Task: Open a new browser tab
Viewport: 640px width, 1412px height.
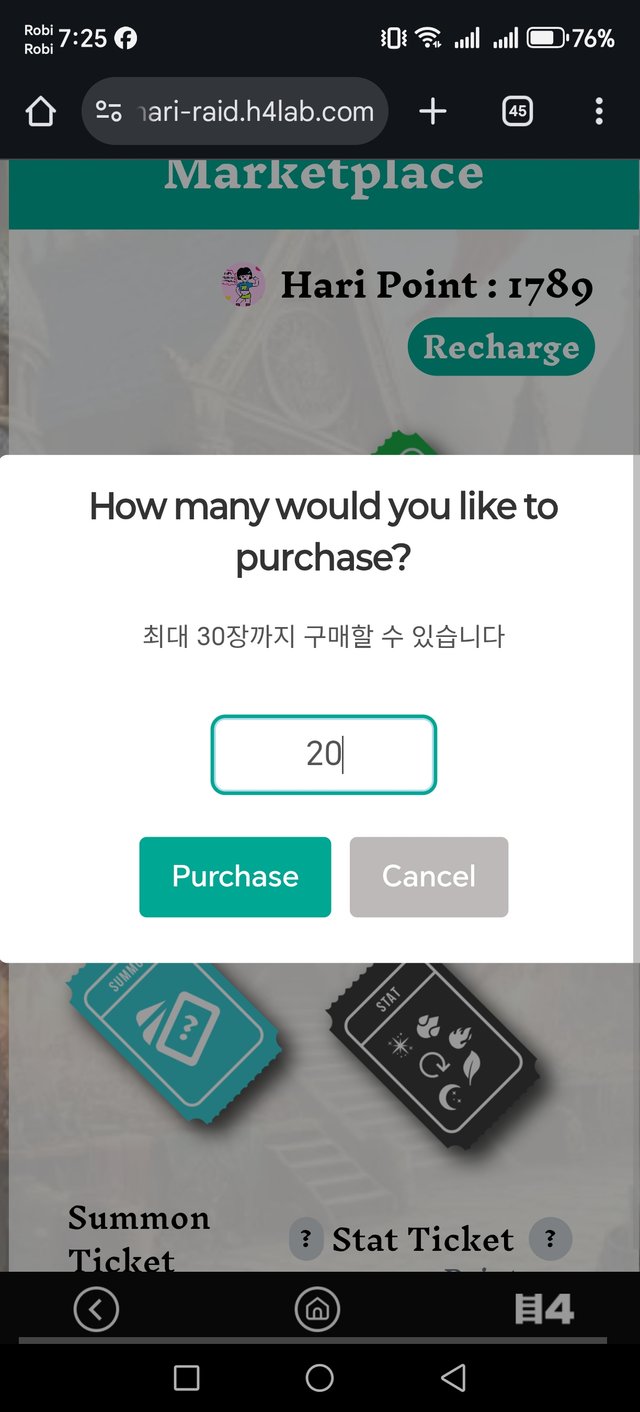Action: click(x=432, y=112)
